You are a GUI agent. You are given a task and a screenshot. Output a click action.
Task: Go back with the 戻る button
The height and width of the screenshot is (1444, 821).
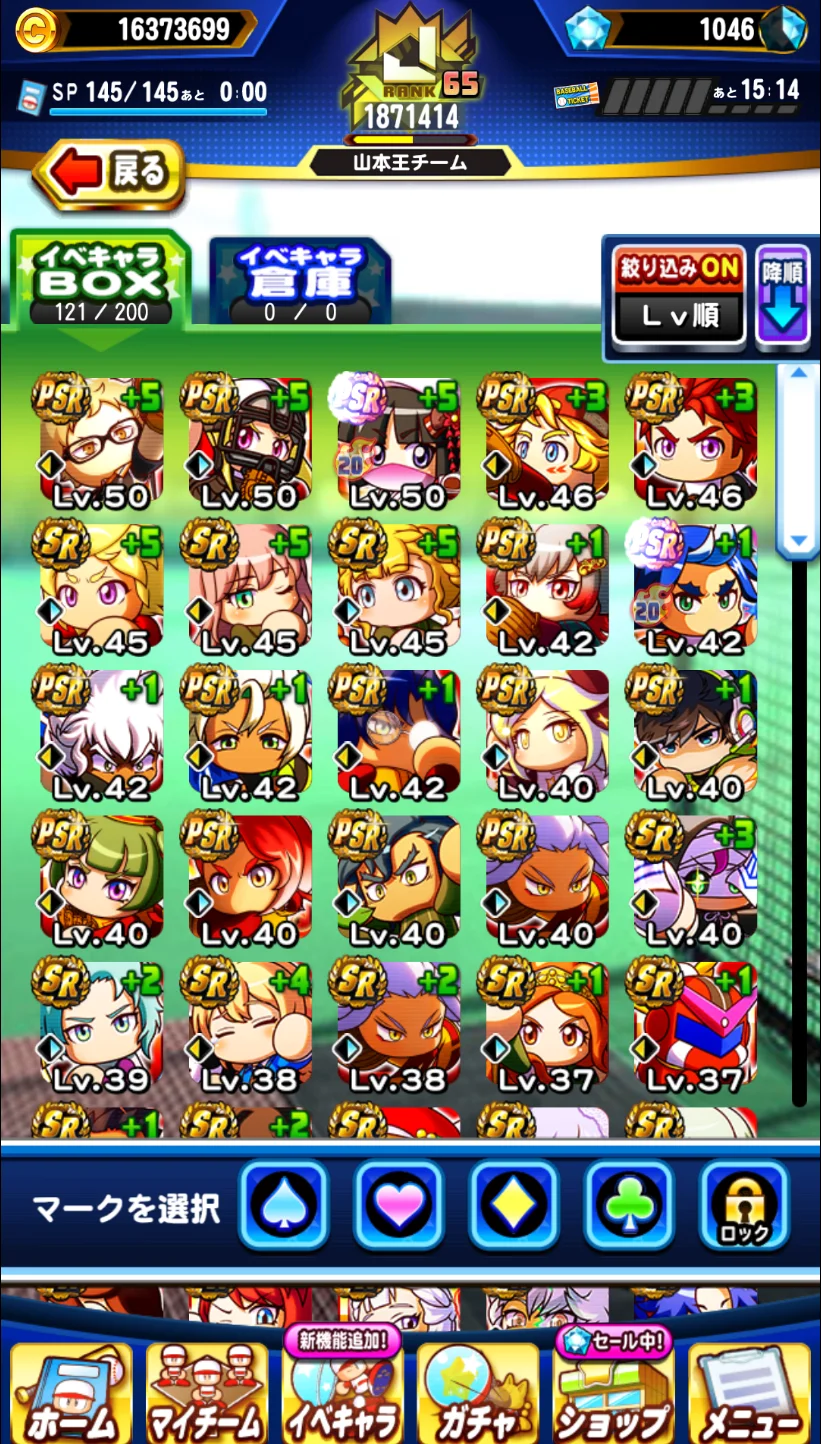click(110, 173)
